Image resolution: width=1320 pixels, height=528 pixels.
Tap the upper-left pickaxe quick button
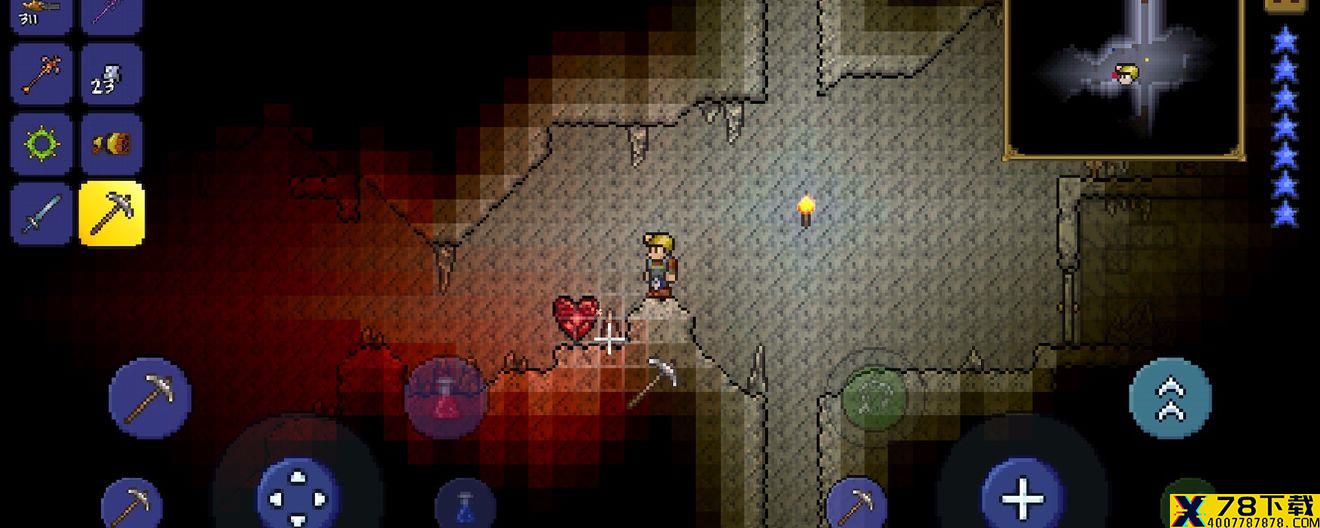(x=150, y=398)
